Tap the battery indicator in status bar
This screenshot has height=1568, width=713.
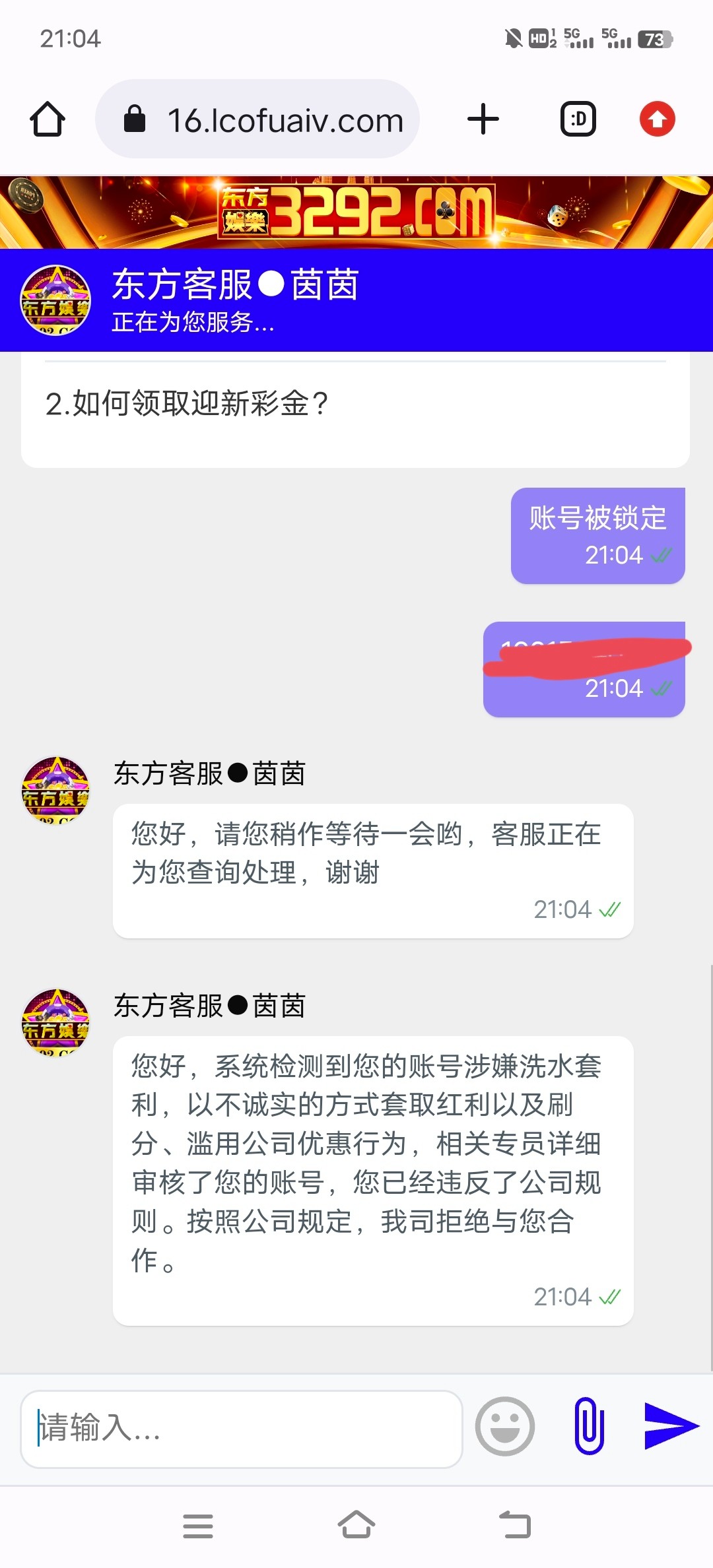652,40
